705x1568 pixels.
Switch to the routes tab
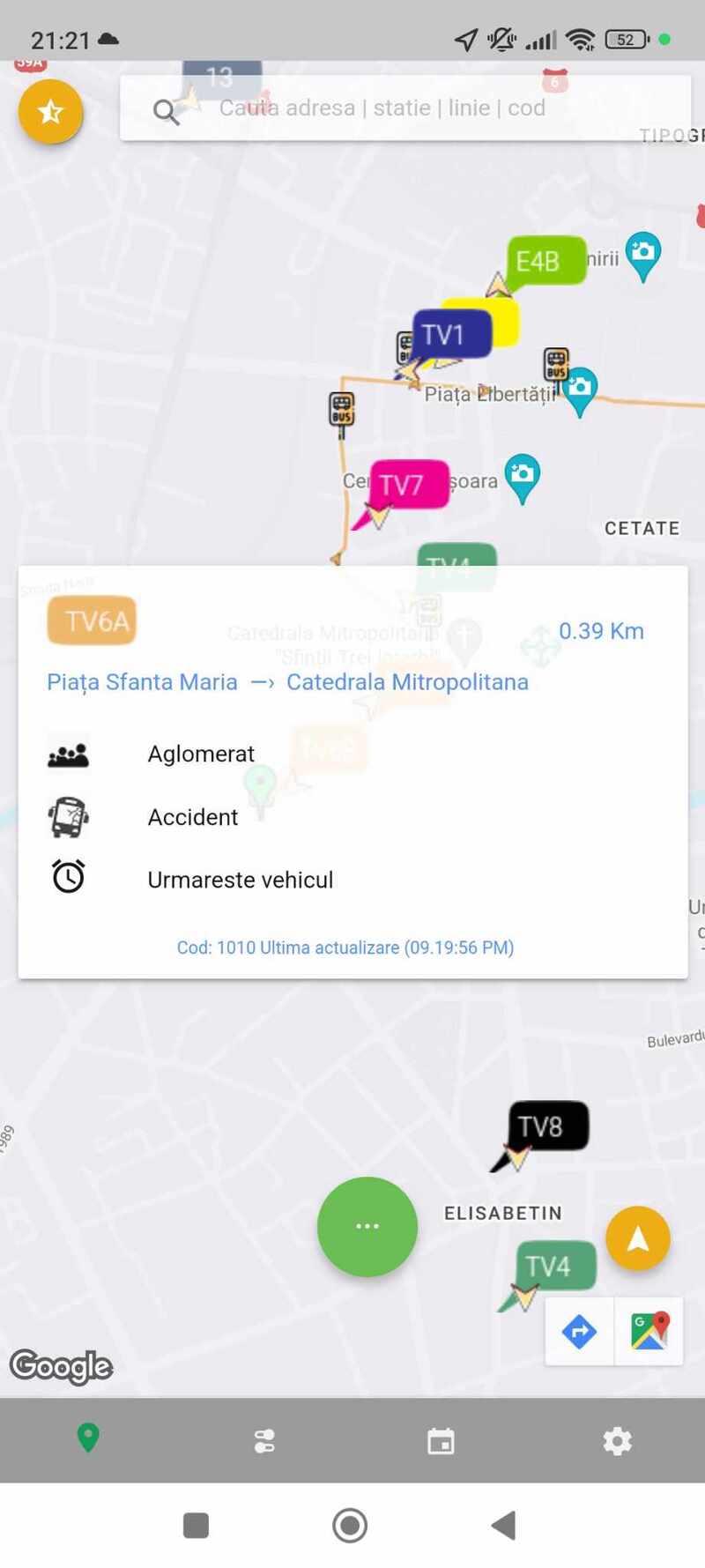(264, 1441)
